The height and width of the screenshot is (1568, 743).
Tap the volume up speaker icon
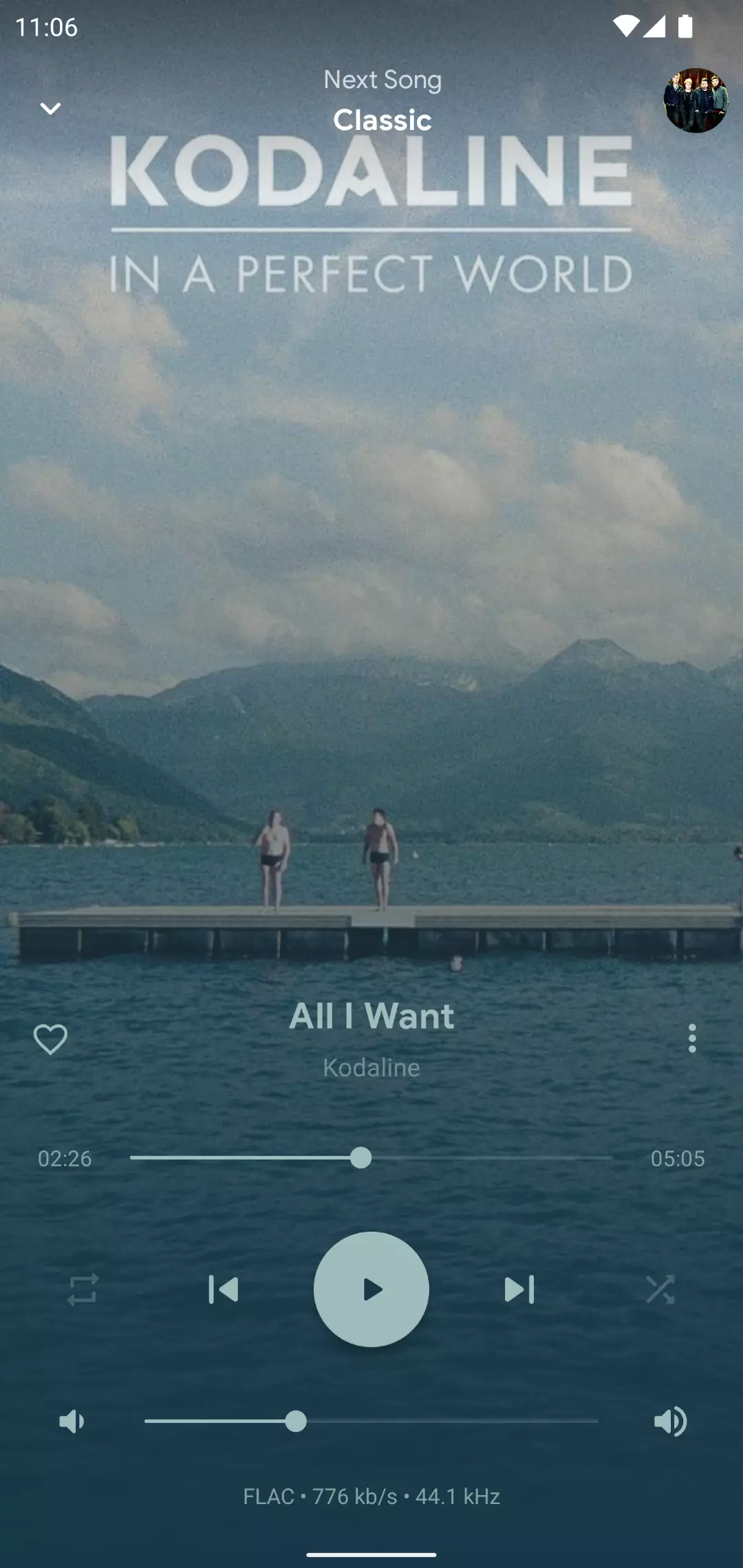coord(671,1422)
